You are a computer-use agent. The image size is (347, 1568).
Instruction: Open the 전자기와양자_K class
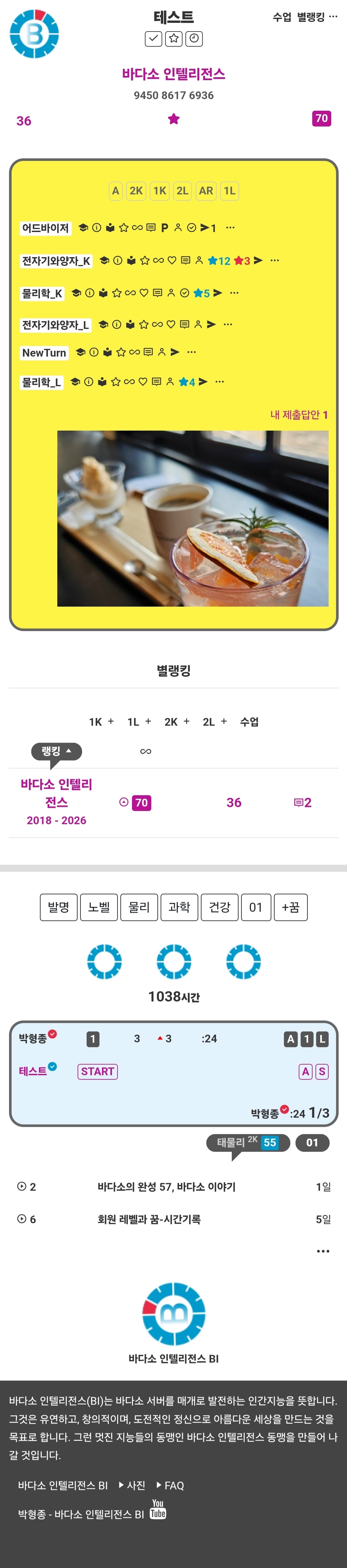coord(56,261)
